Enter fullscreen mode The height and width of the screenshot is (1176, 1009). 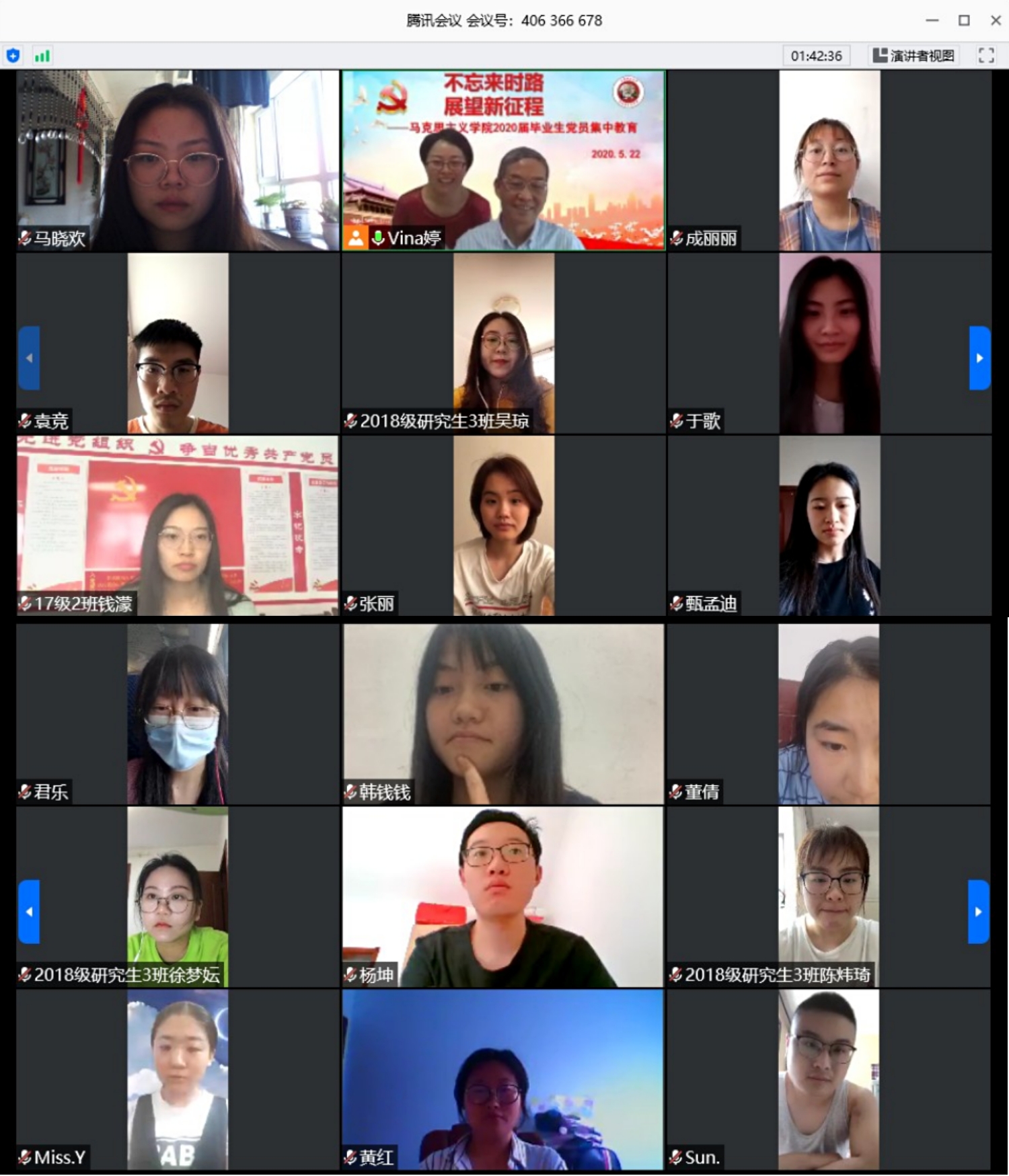pos(986,56)
